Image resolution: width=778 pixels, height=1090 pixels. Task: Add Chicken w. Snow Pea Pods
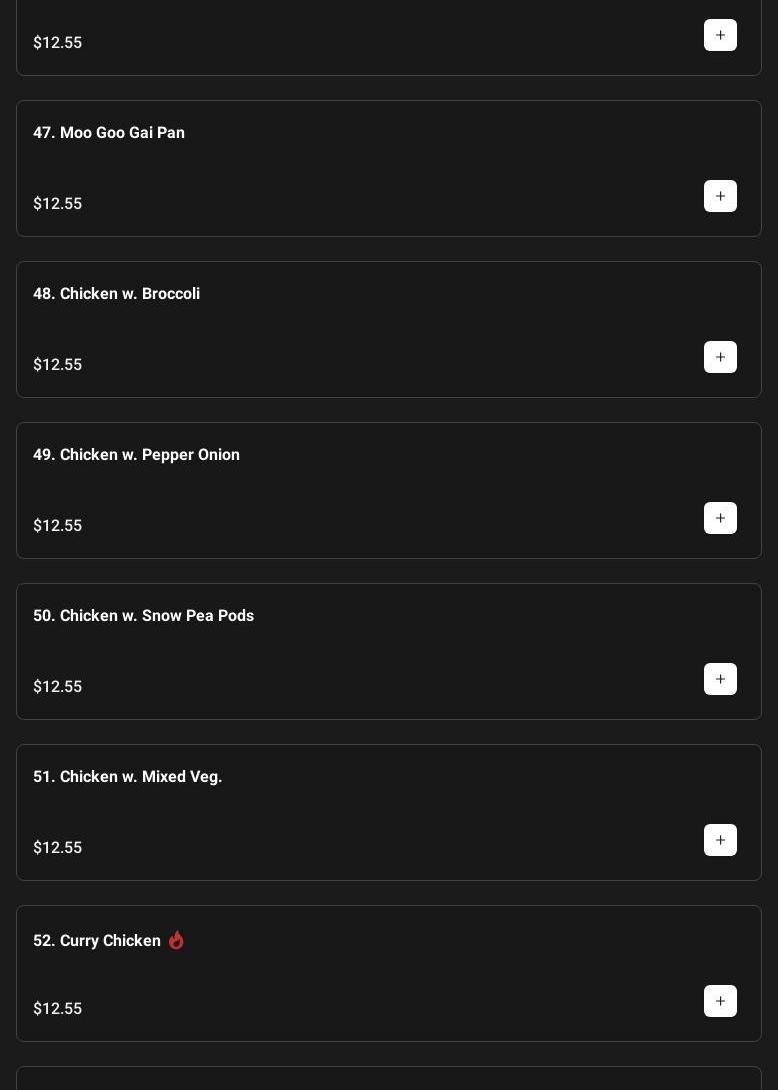click(720, 679)
